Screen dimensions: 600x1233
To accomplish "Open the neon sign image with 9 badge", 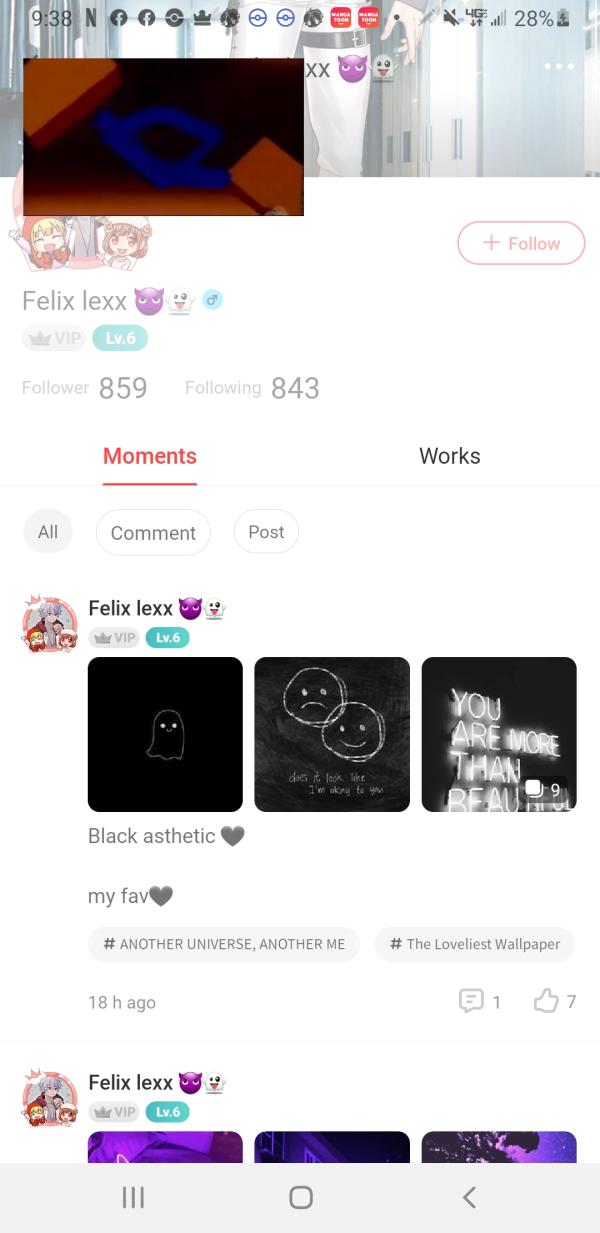I will point(499,734).
